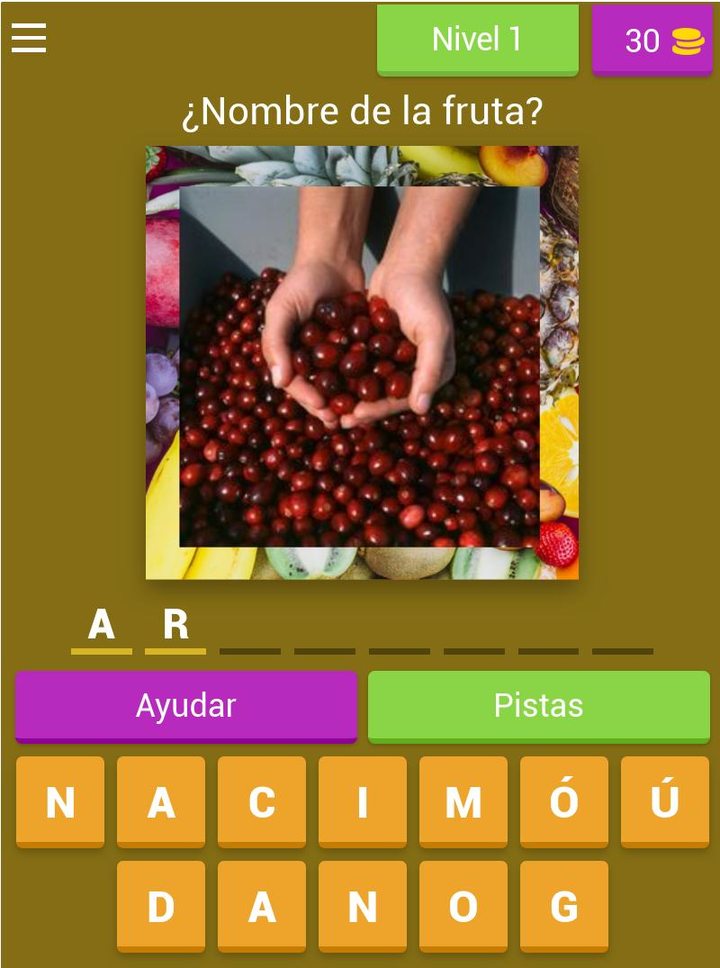Screen dimensions: 720x968
Task: Choose the first A letter tile
Action: click(161, 800)
